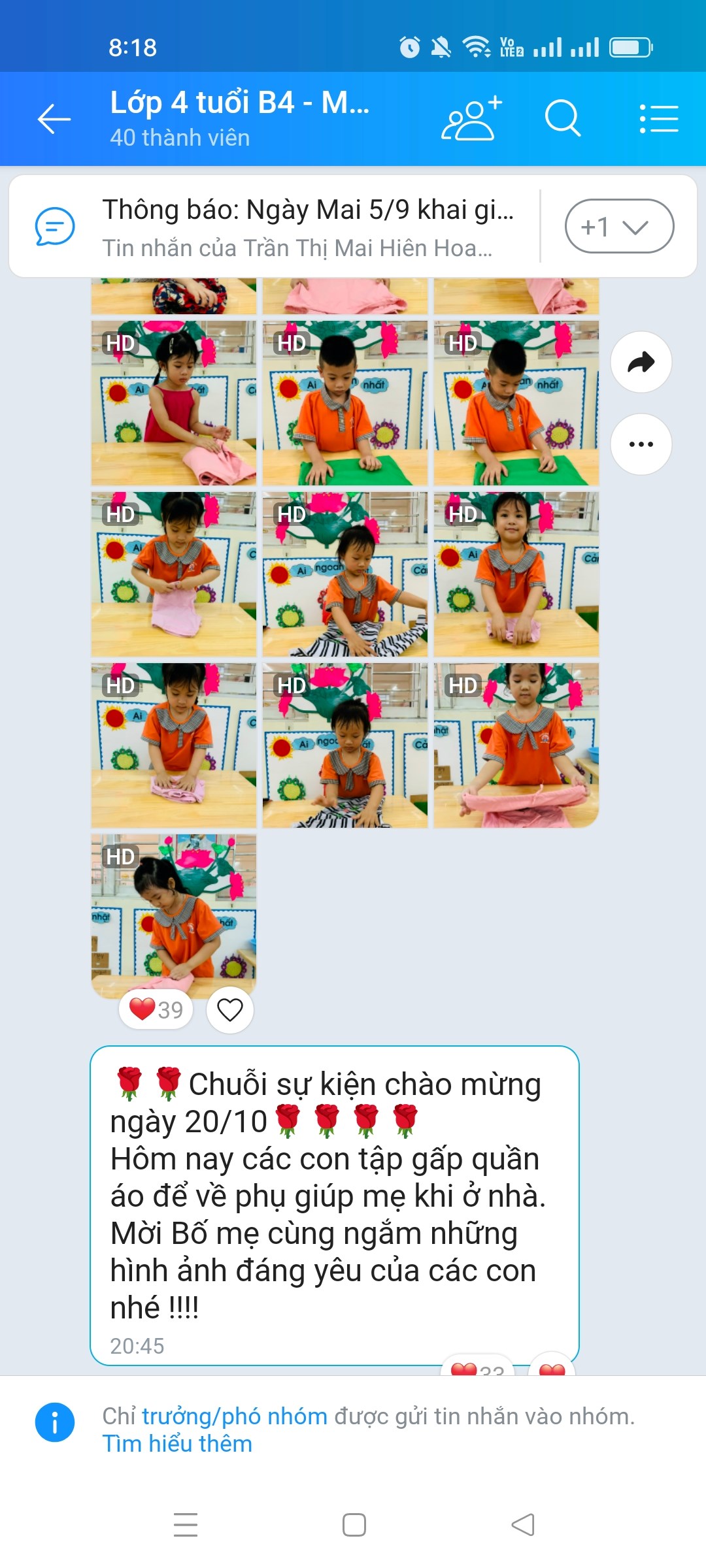Tap 'Tìm hiểu thêm' link
The height and width of the screenshot is (1568, 706).
tap(177, 1444)
